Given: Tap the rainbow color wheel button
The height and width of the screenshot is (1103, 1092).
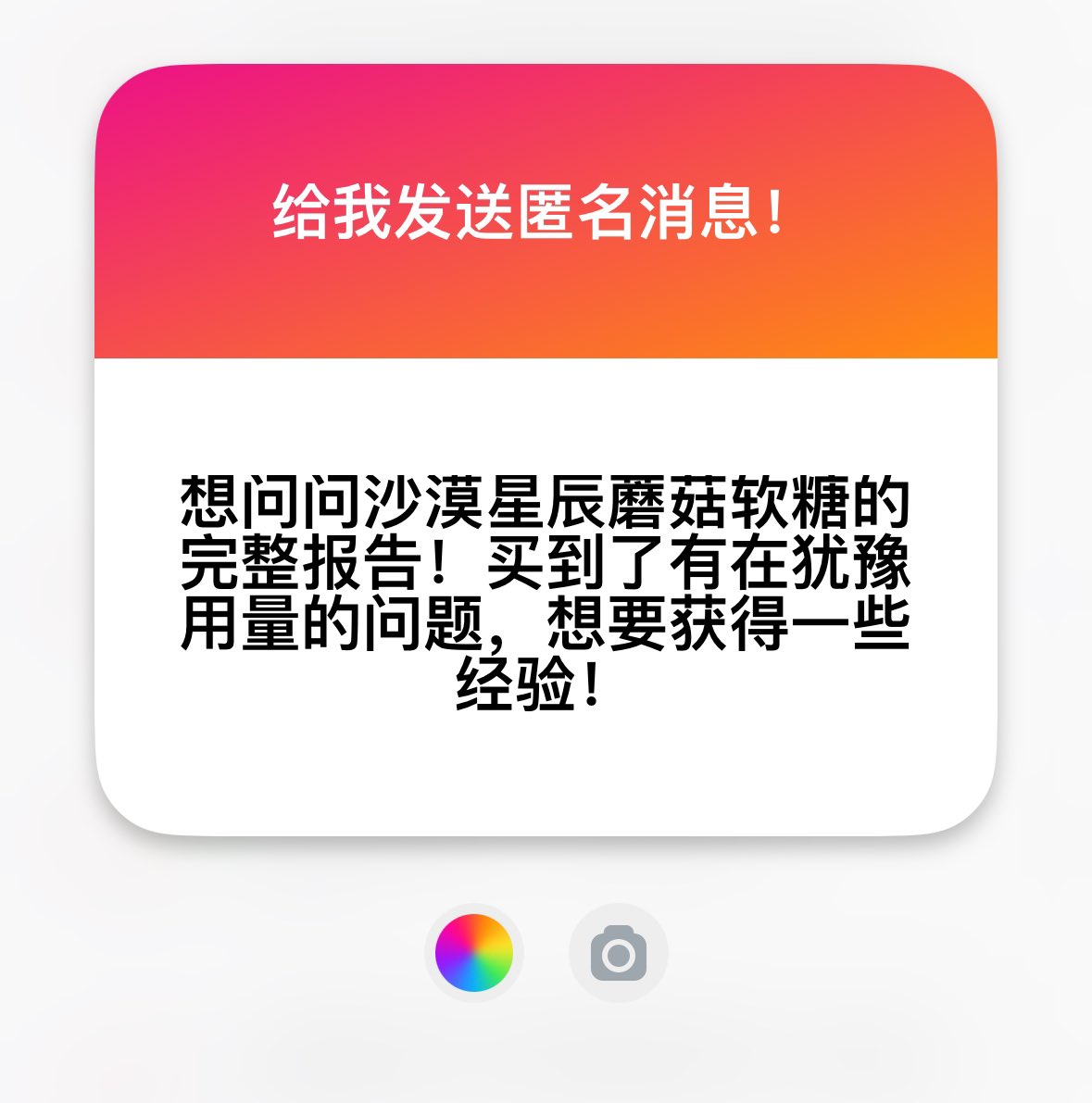Looking at the screenshot, I should coord(474,953).
